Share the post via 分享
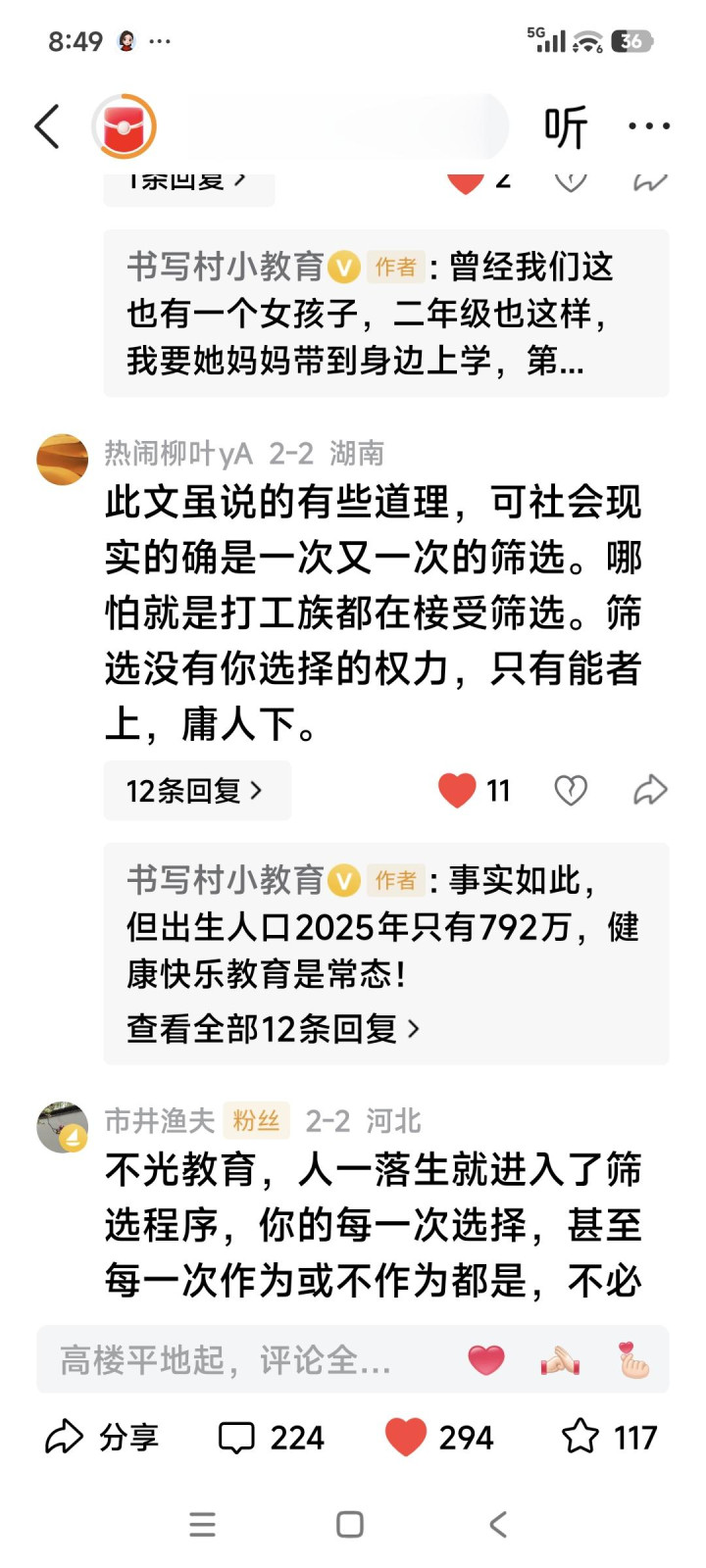 (x=102, y=1438)
